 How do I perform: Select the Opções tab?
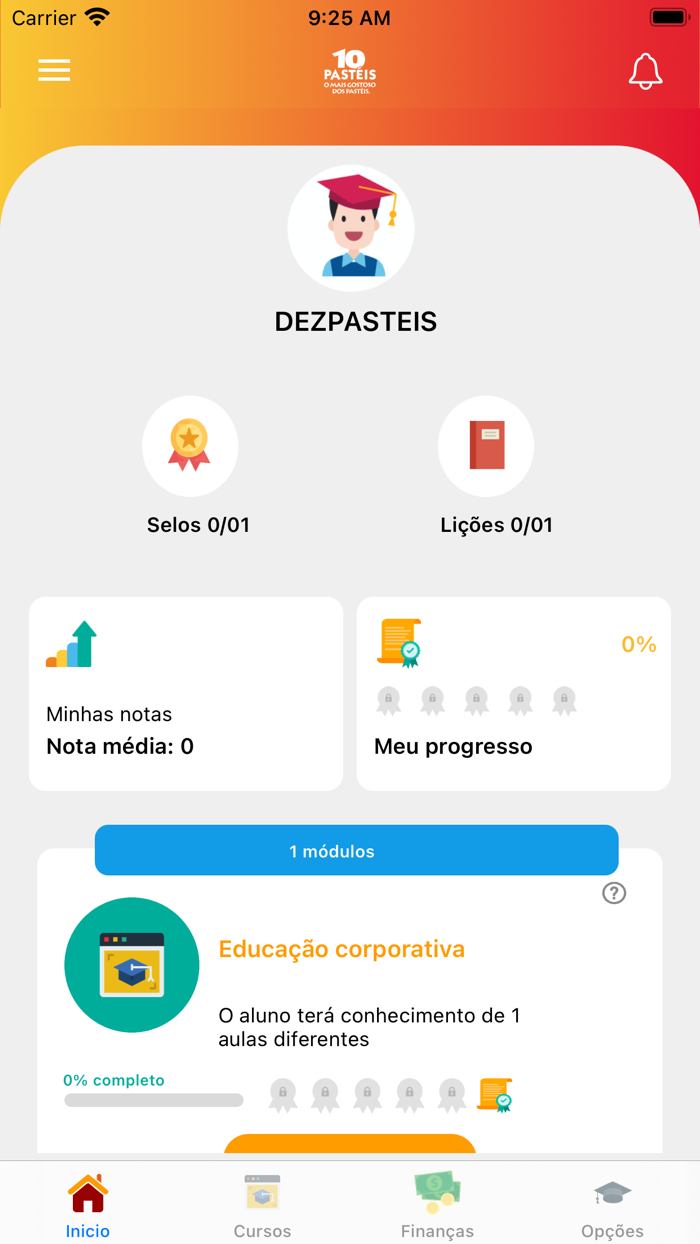click(x=612, y=1205)
